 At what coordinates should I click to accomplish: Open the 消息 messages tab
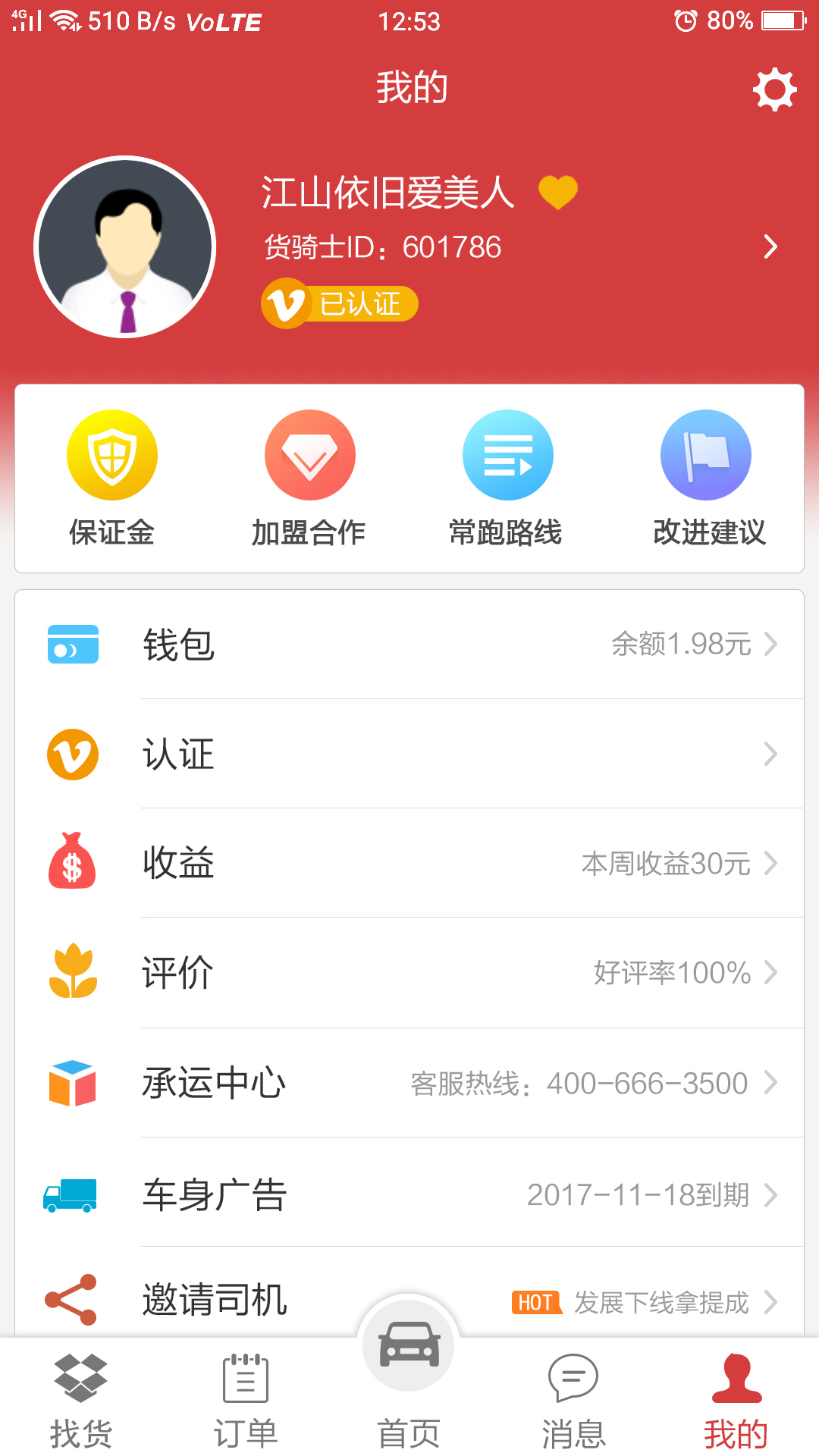point(573,1403)
